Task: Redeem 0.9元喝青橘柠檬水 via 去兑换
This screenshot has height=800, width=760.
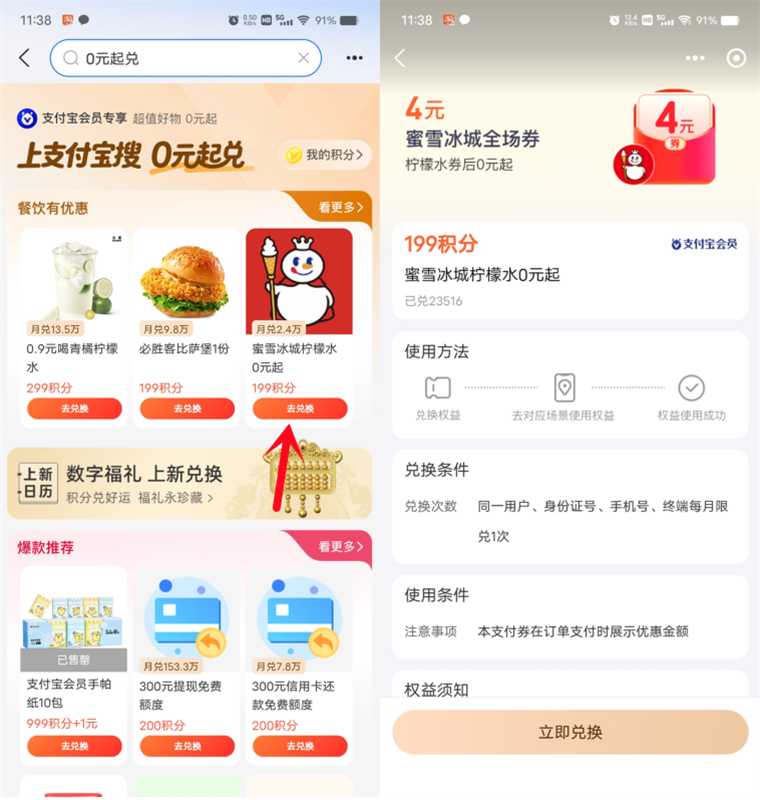Action: [74, 409]
